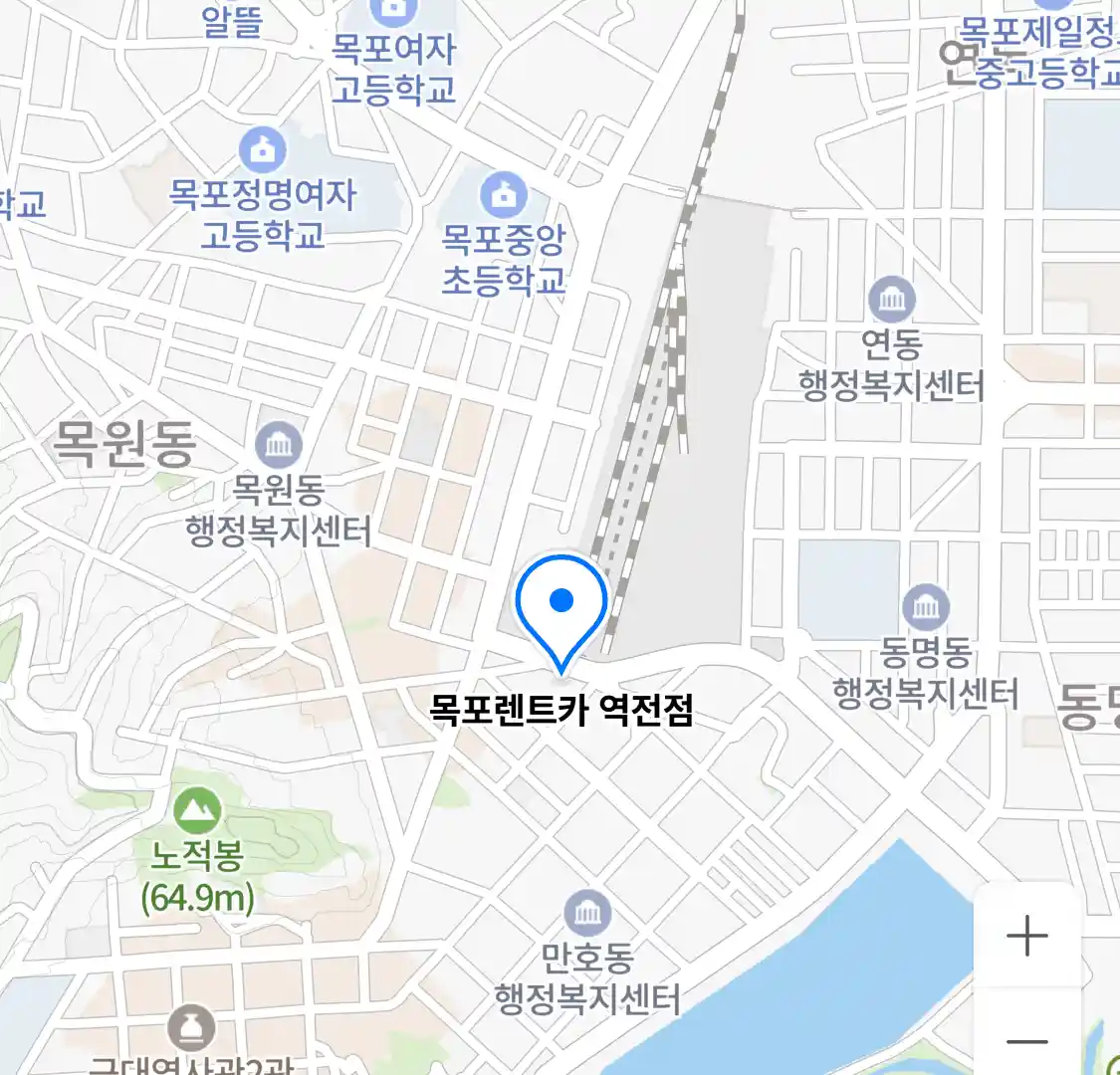The height and width of the screenshot is (1075, 1120).
Task: Zoom in on the map
Action: [1026, 937]
